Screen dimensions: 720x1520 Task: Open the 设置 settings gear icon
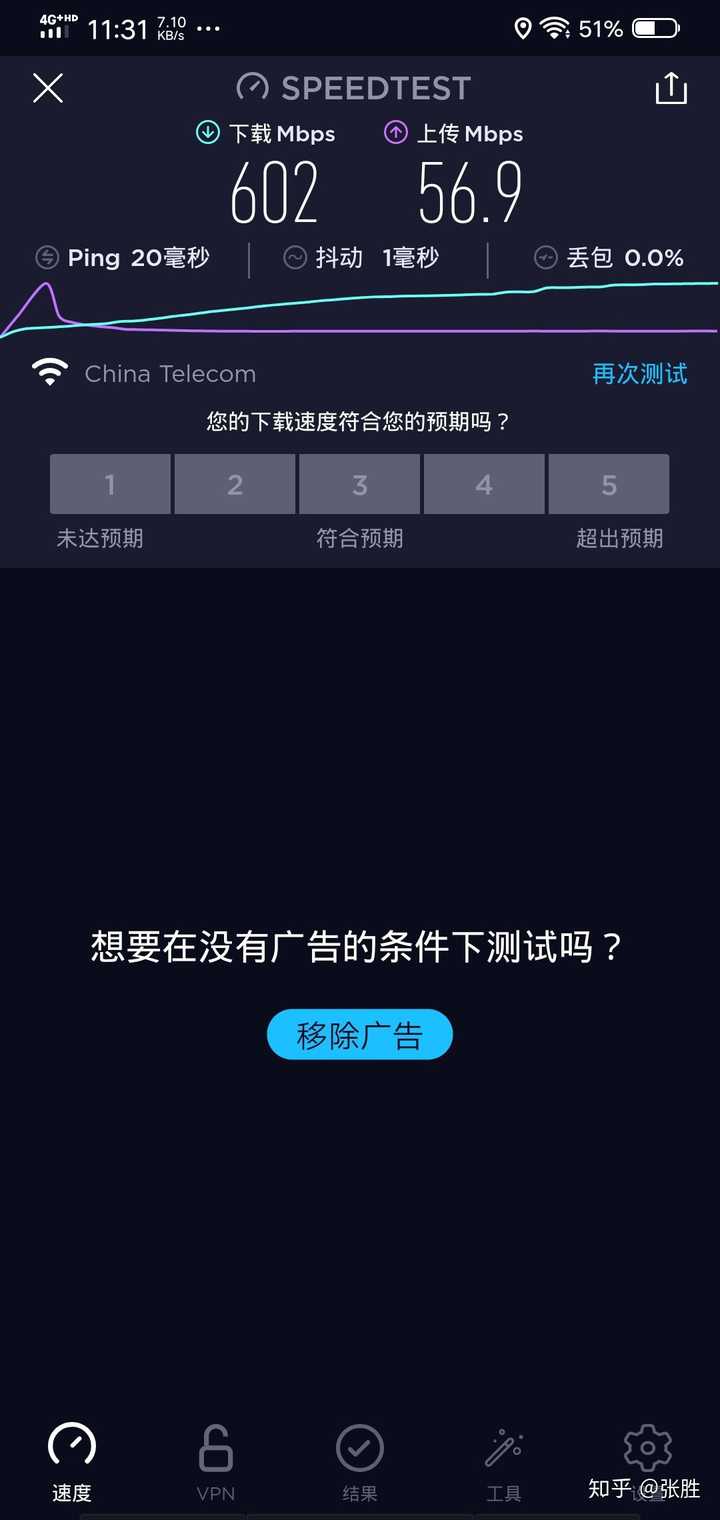coord(647,1447)
